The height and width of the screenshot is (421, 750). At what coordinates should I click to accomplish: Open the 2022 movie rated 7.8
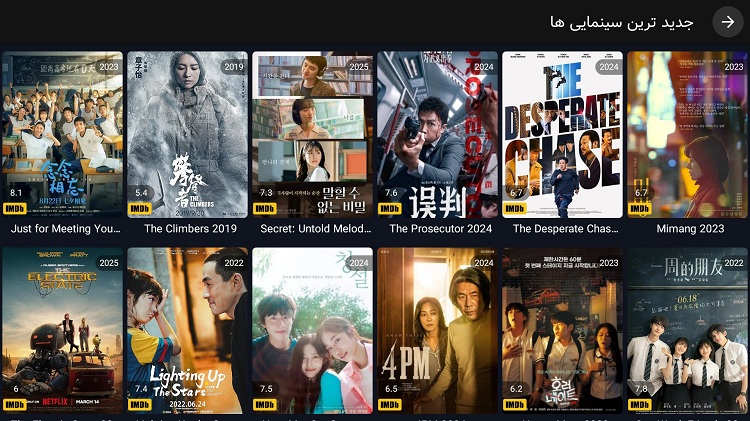click(688, 330)
